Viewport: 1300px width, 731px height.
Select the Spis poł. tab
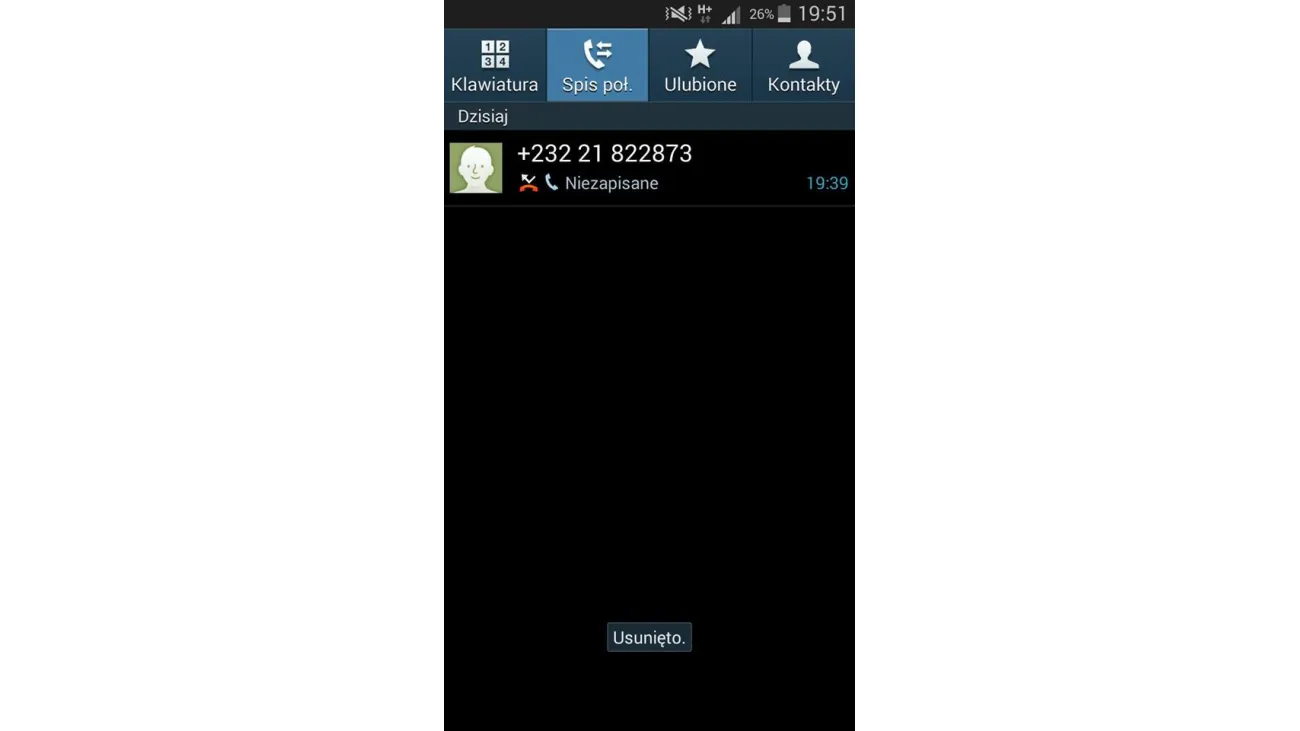597,66
